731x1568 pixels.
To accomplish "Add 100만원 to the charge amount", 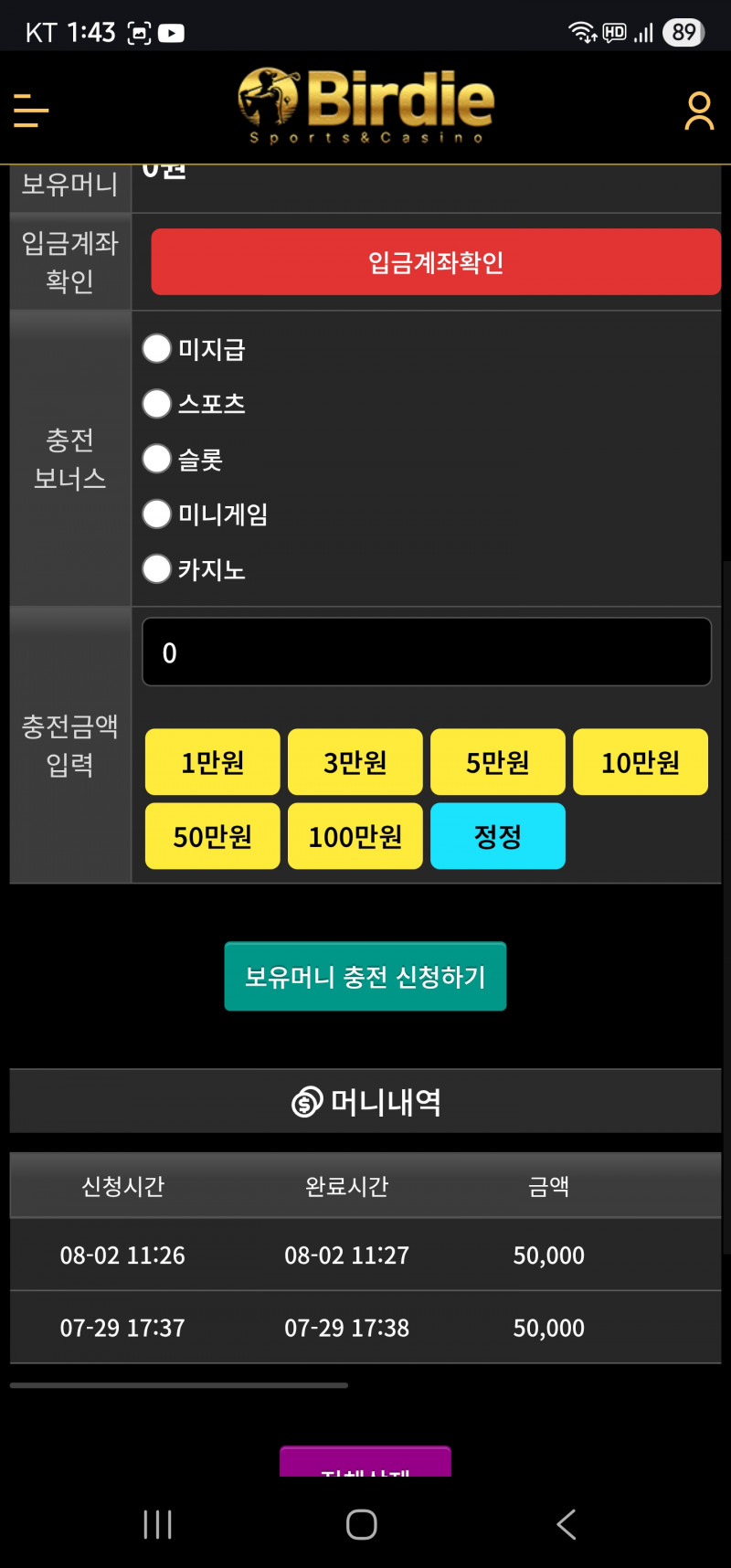I will pyautogui.click(x=355, y=836).
